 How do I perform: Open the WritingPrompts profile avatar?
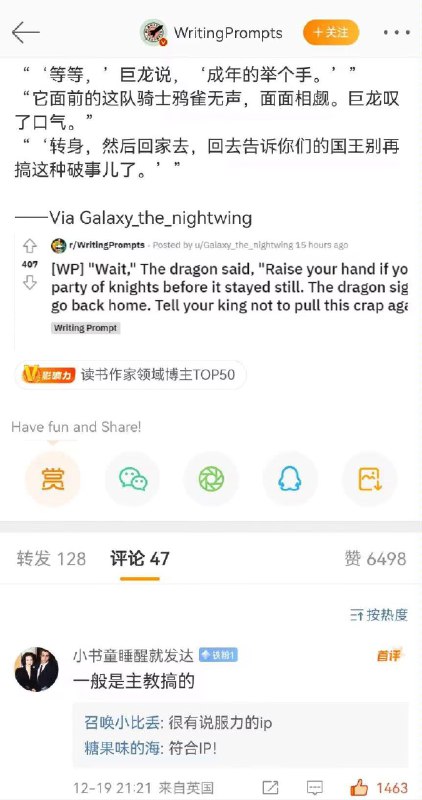154,33
